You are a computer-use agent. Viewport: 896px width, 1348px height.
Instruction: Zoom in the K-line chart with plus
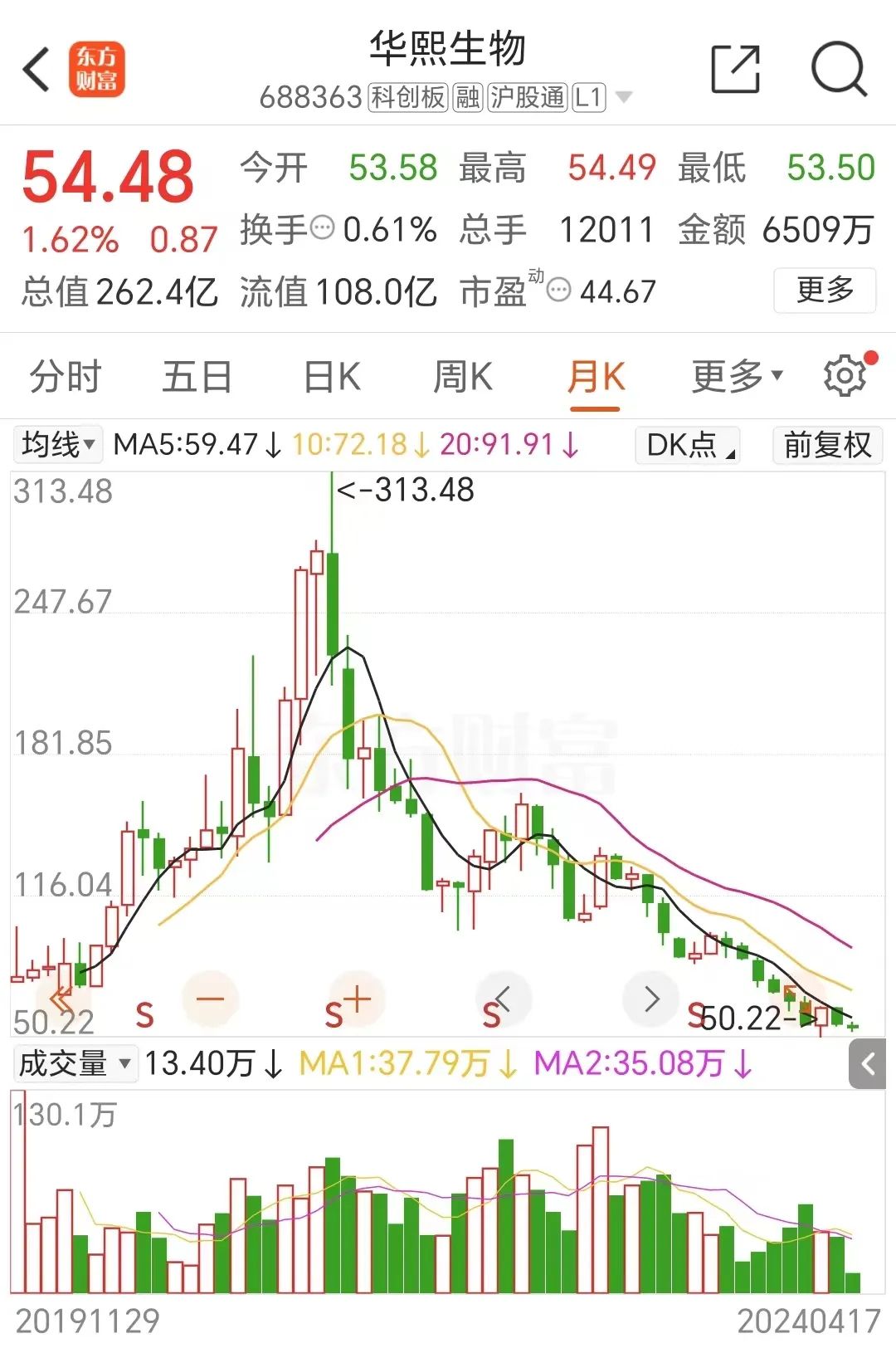point(356,999)
